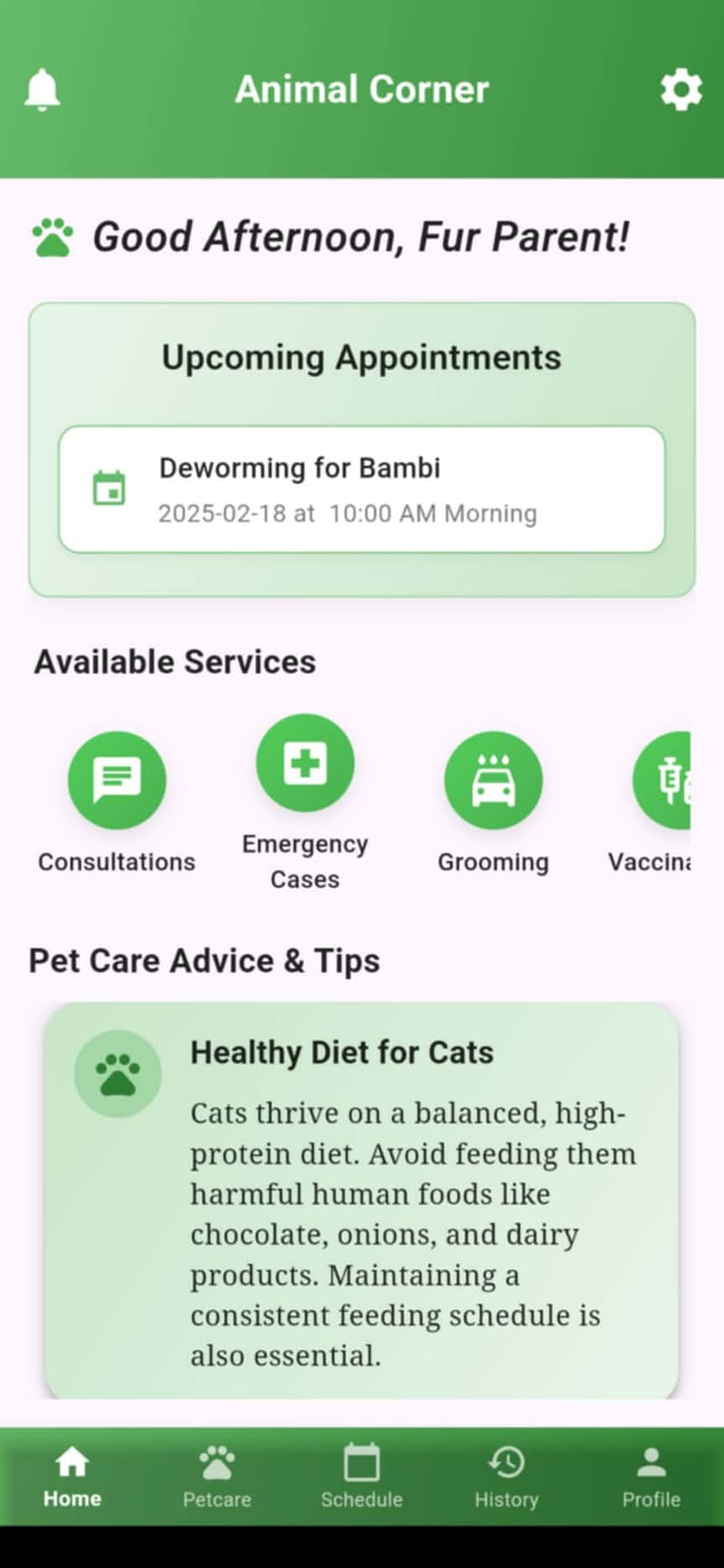Open the Schedule section
724x1568 pixels.
click(361, 1475)
